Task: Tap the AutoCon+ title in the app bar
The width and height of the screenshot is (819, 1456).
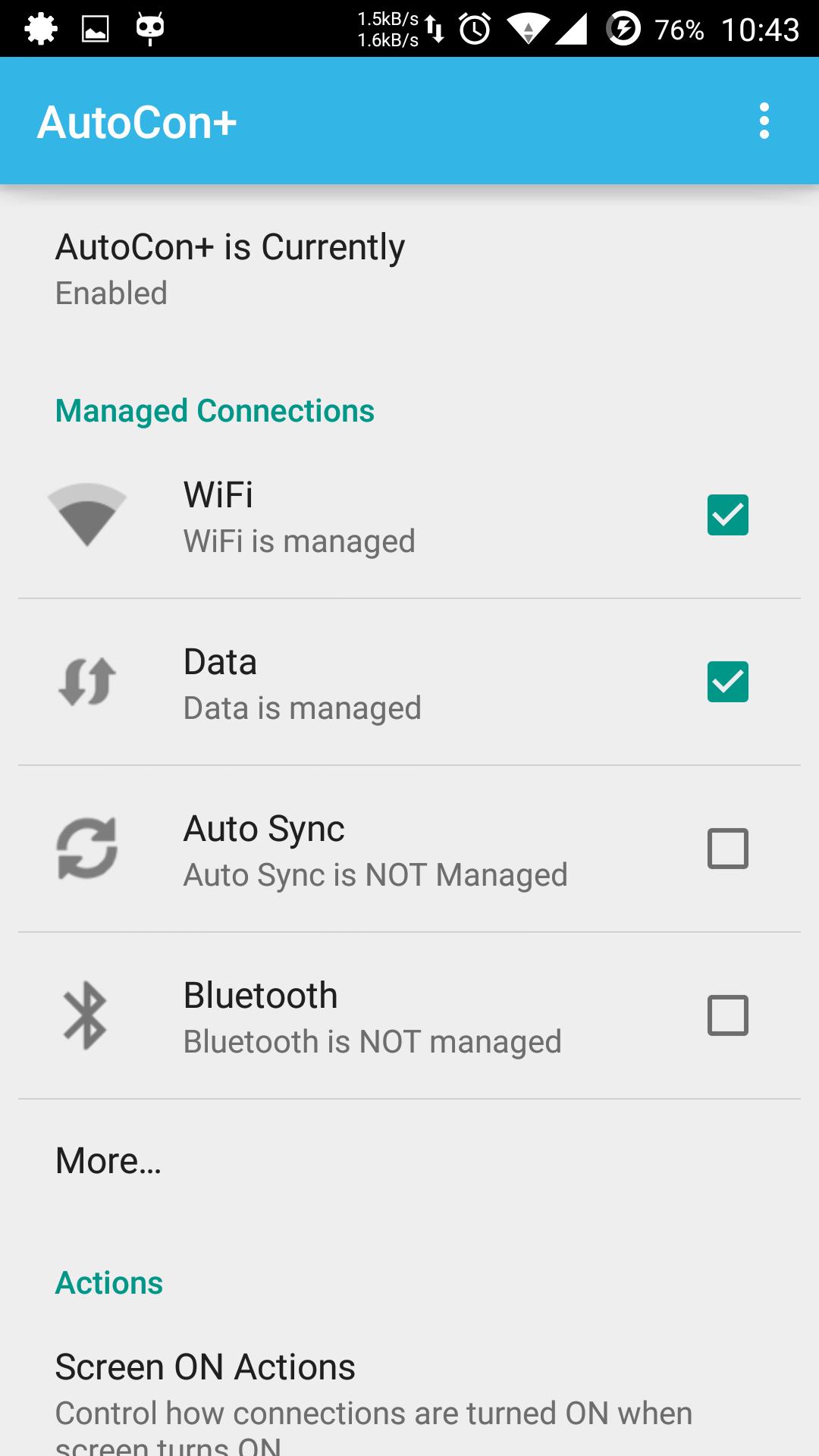Action: tap(139, 121)
